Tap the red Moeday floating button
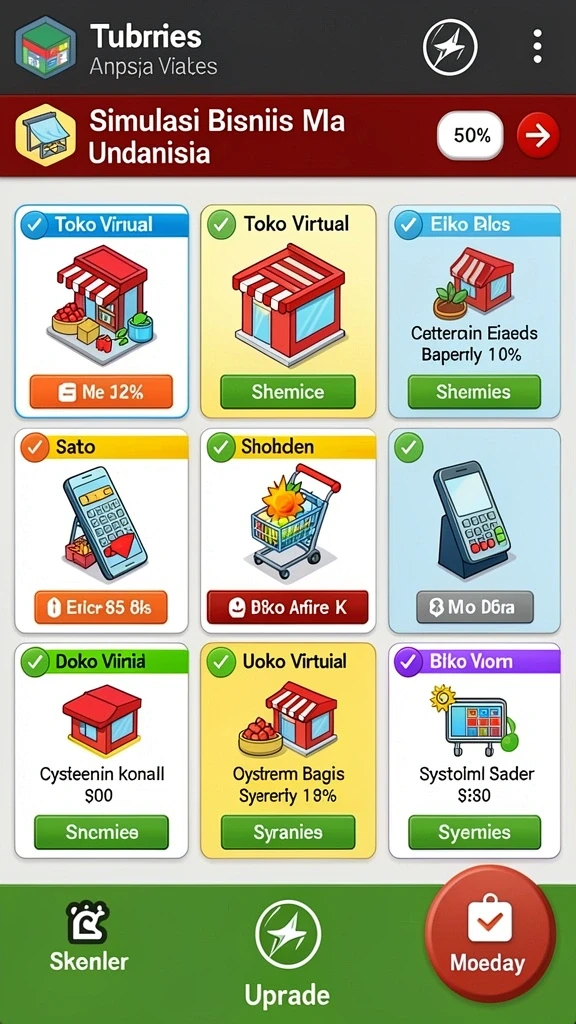Viewport: 576px width, 1024px height. tap(488, 933)
